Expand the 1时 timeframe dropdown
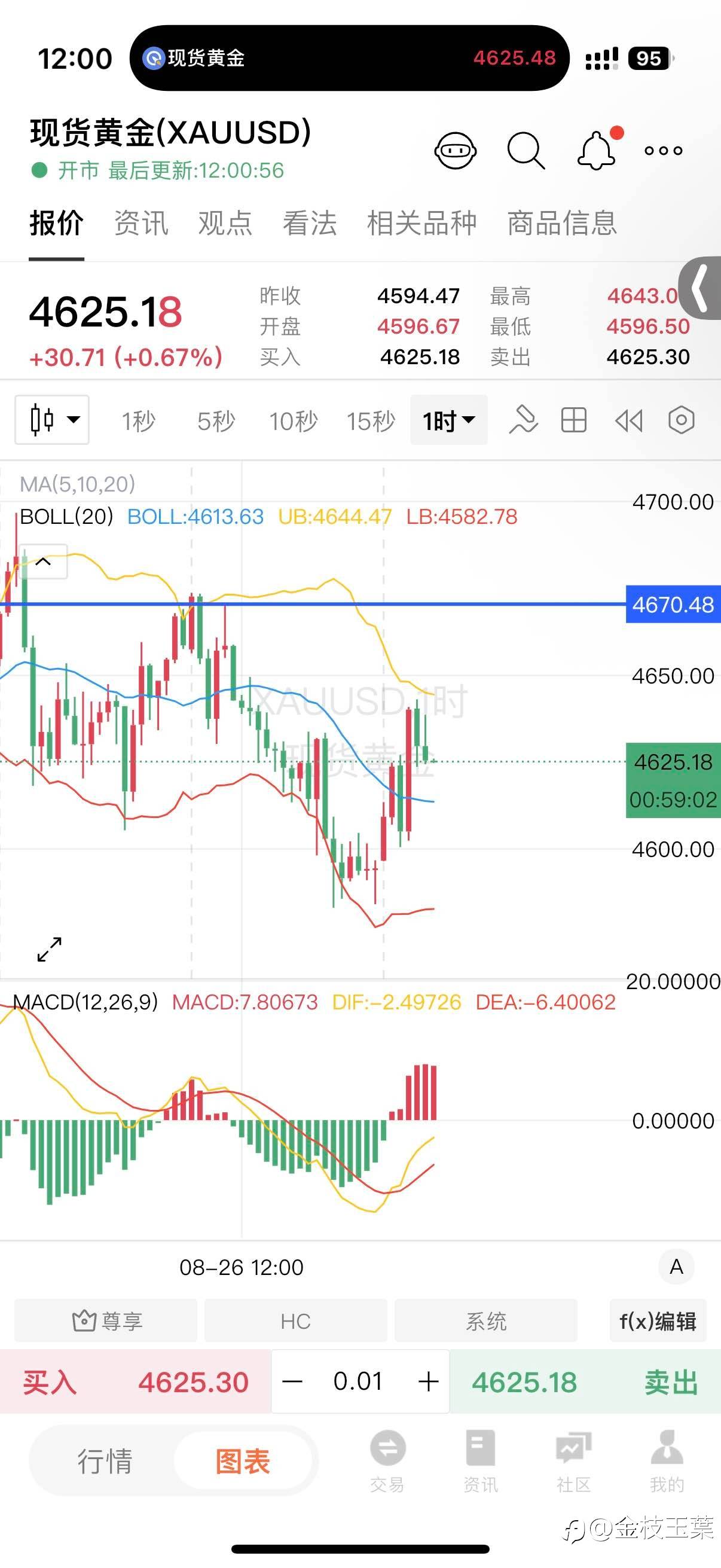Screen dimensions: 721x1568 449,420
